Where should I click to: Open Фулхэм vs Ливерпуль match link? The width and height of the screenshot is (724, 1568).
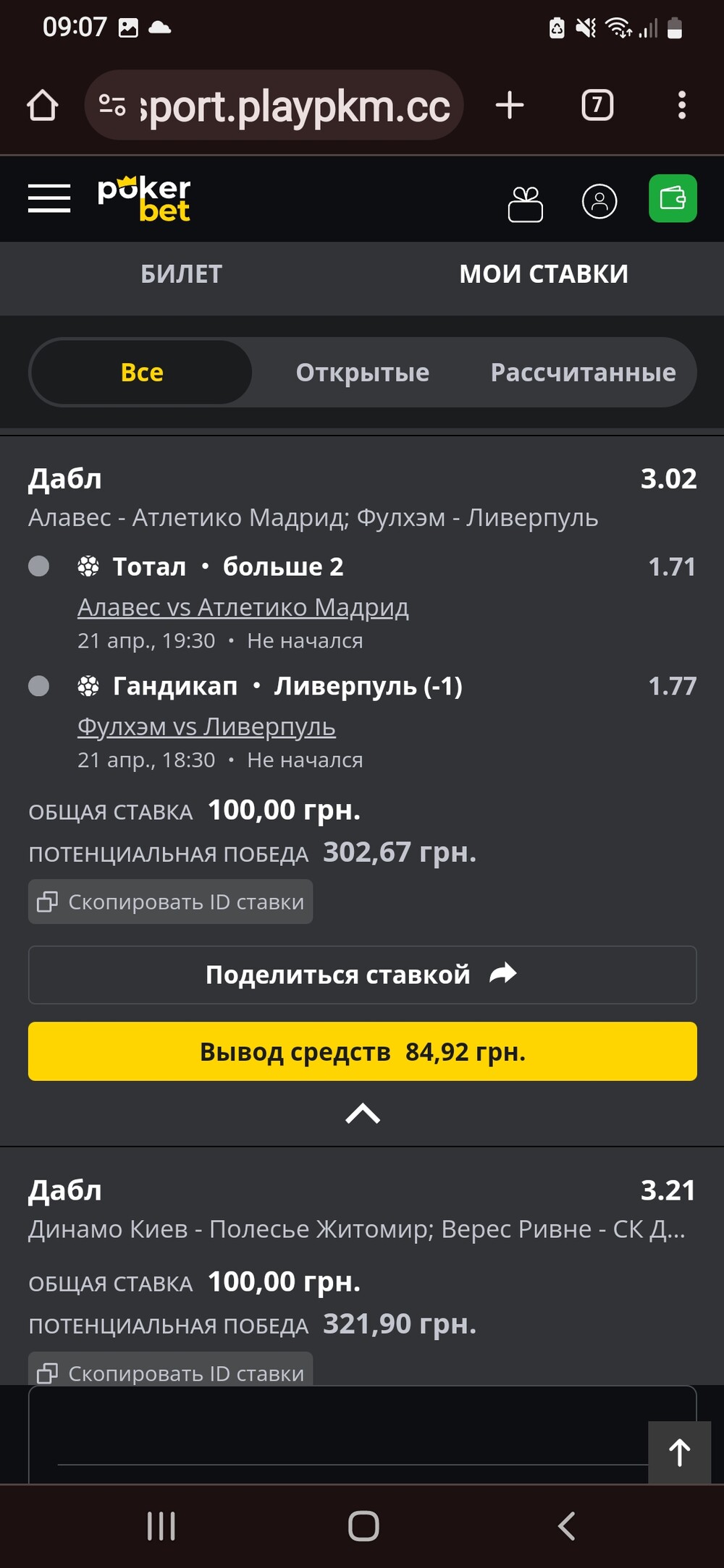pyautogui.click(x=206, y=726)
